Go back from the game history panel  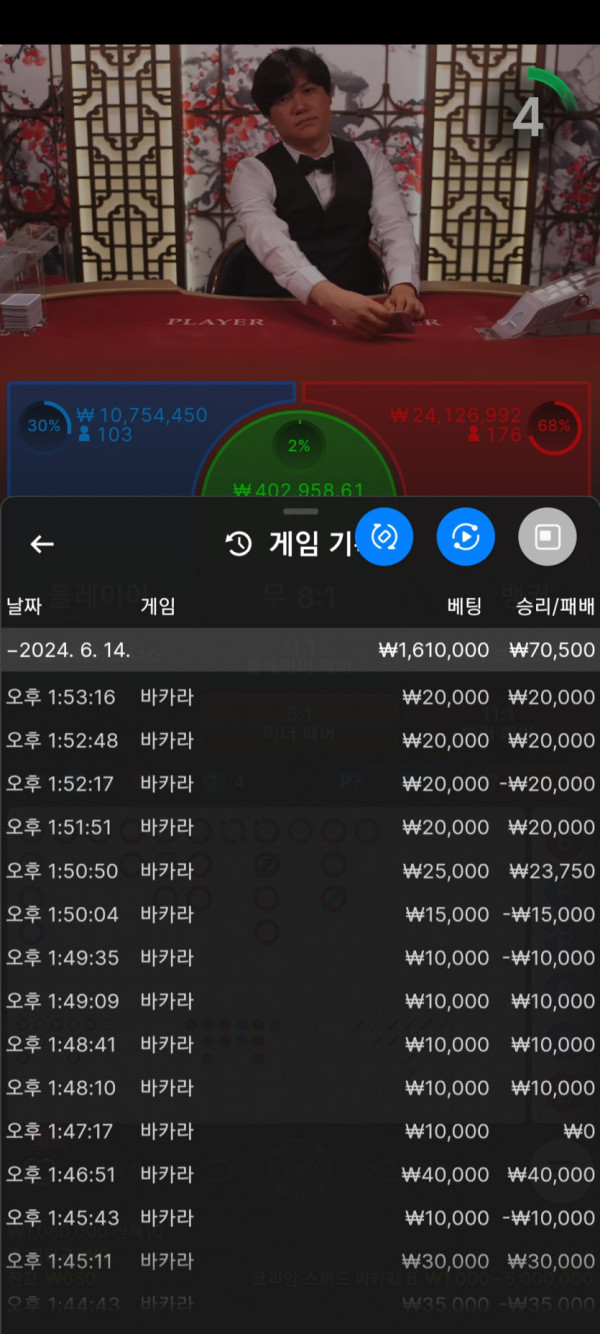(x=42, y=544)
